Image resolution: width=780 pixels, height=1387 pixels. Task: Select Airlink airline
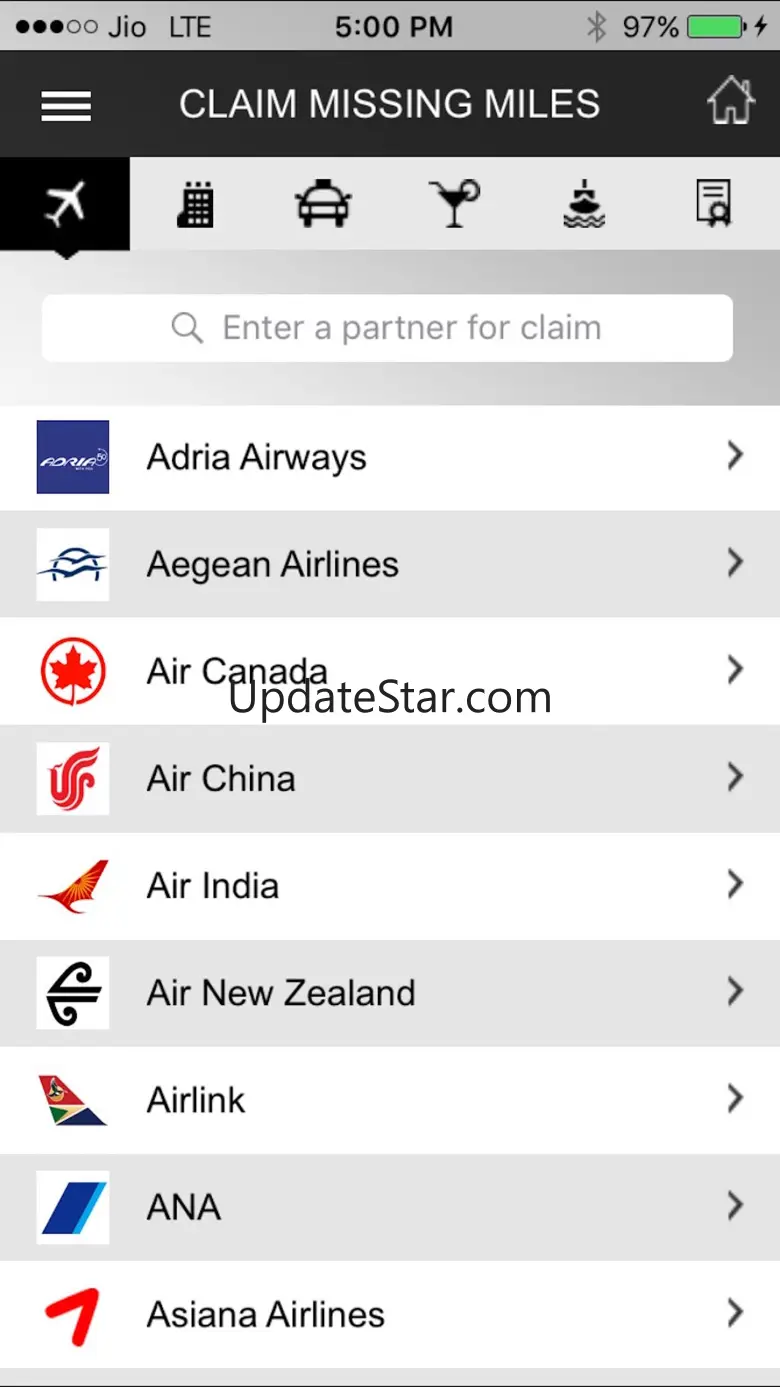tap(390, 1100)
